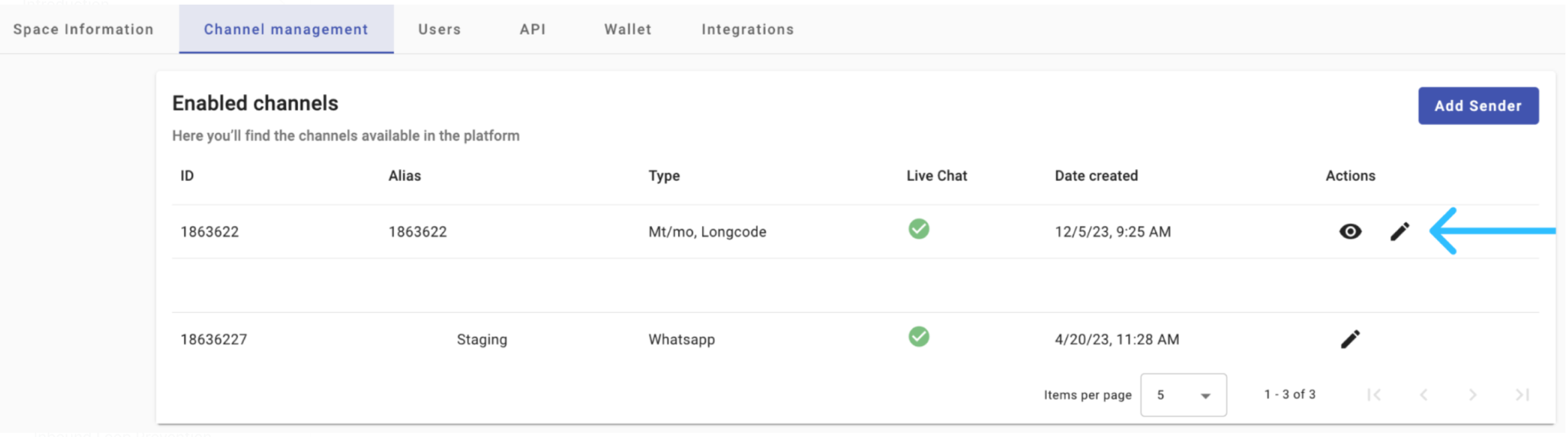Open the Channel management tab

tap(285, 29)
